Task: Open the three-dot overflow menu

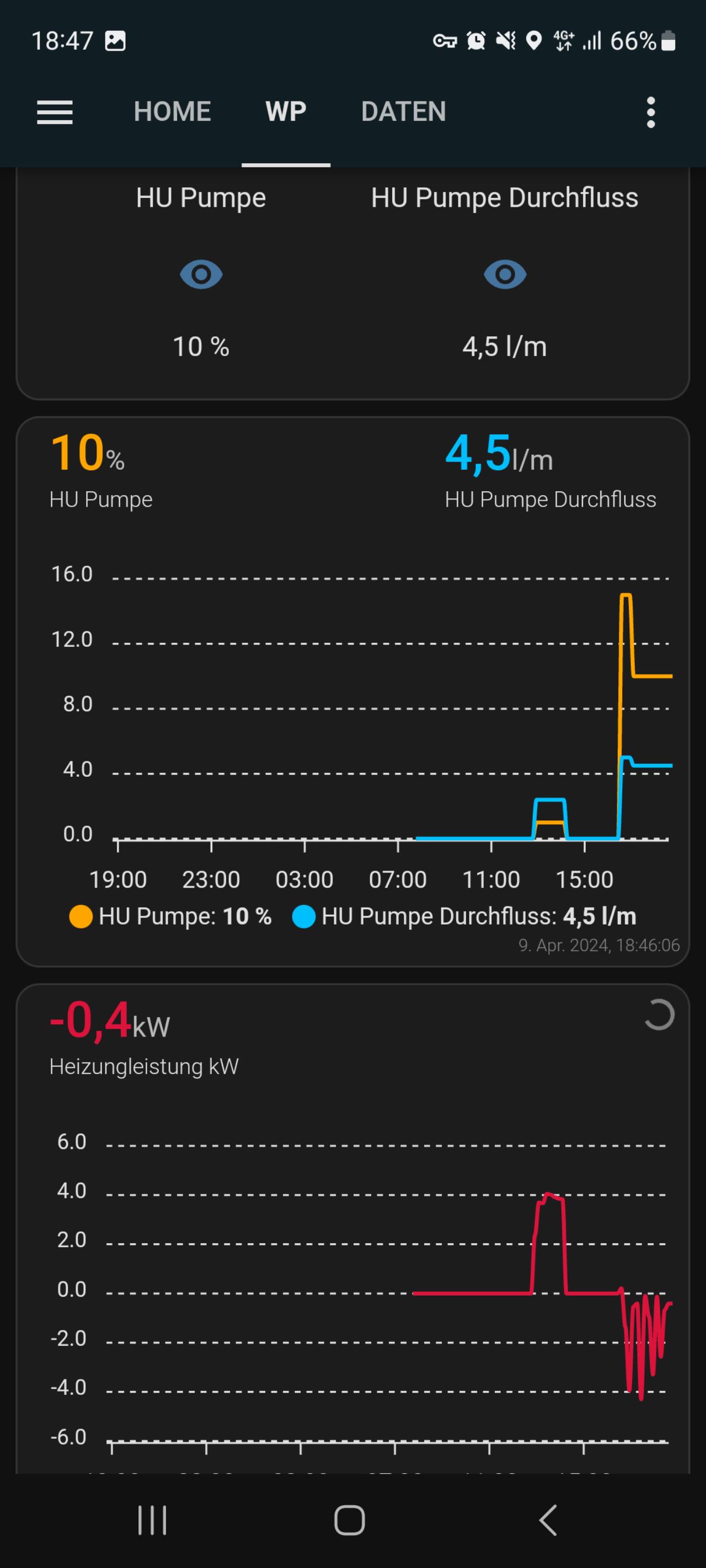Action: 650,112
